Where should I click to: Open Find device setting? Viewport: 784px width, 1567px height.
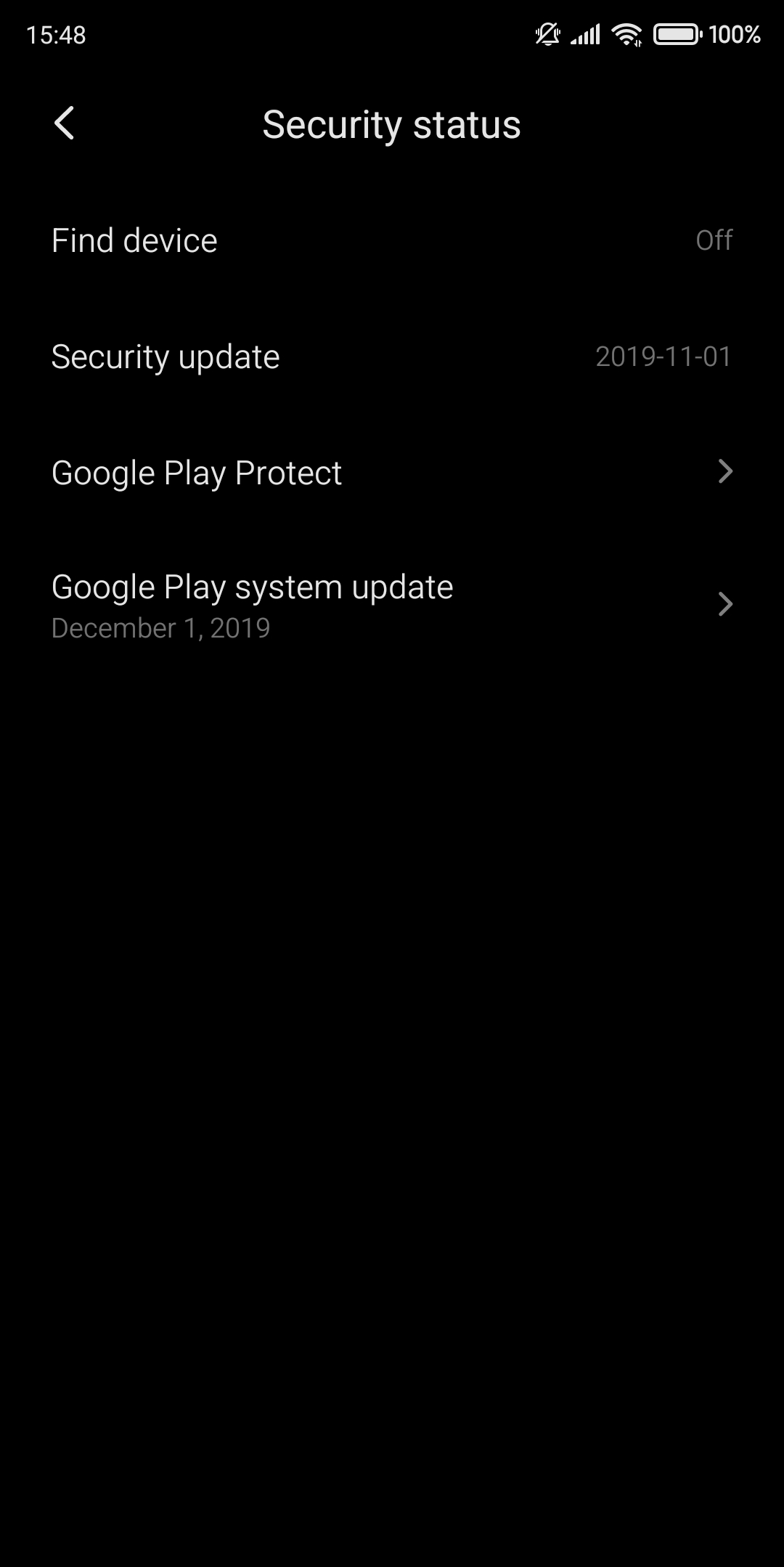[392, 240]
